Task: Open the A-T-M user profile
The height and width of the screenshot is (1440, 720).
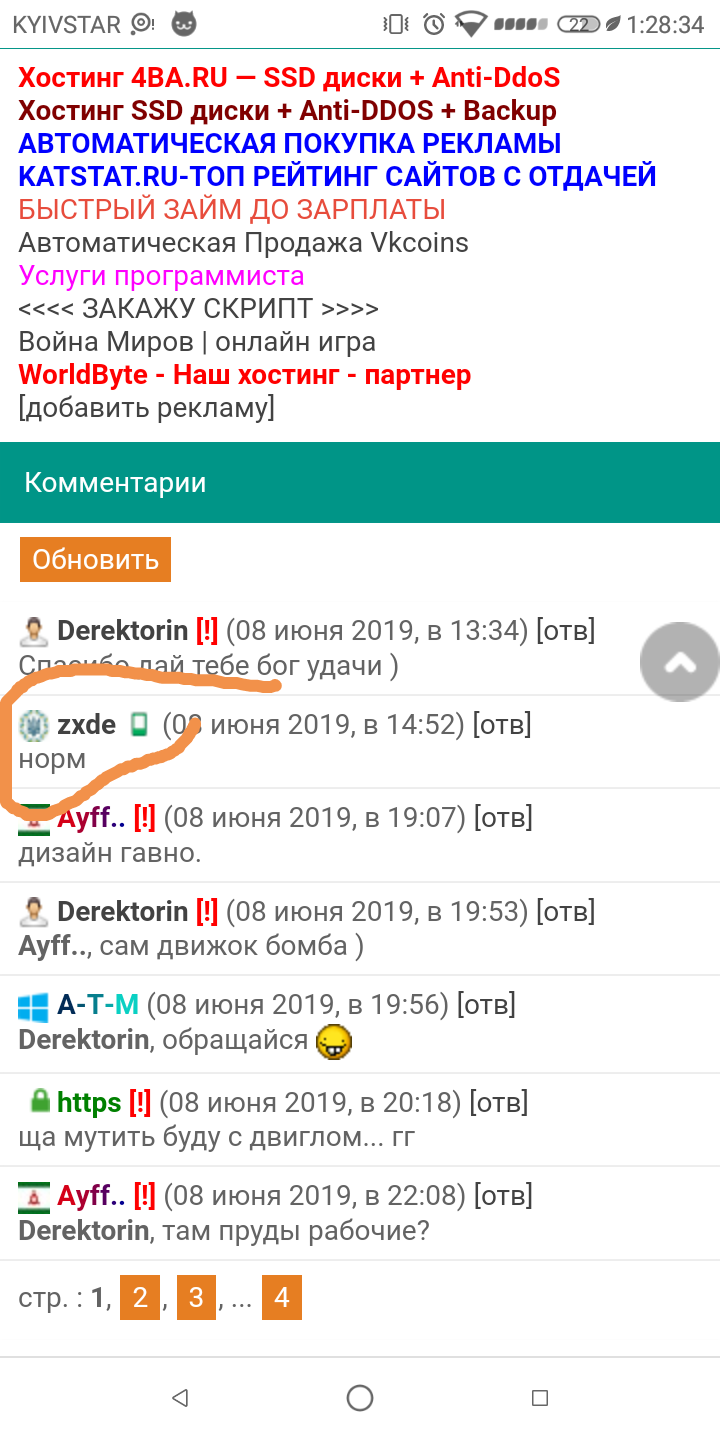Action: click(x=97, y=1004)
